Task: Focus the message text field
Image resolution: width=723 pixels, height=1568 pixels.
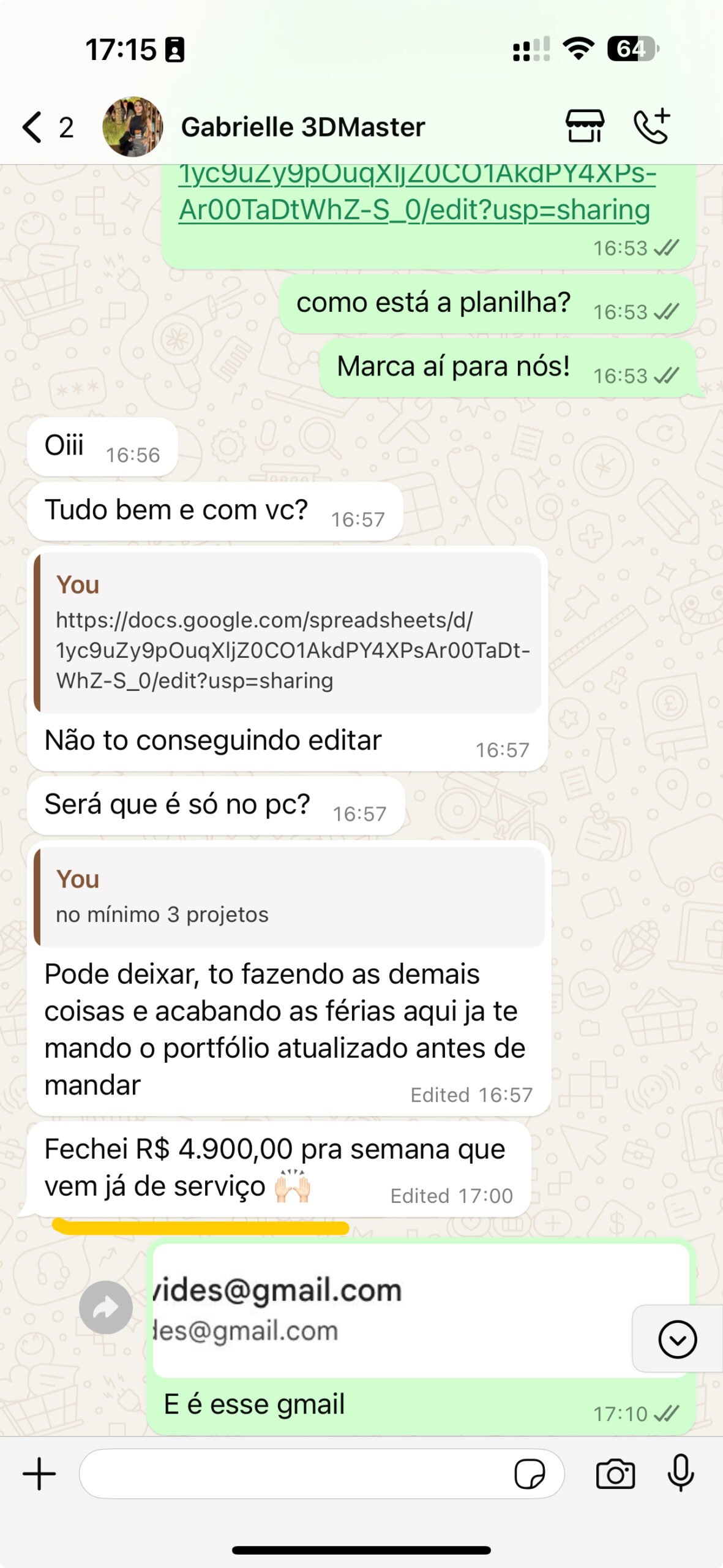Action: [x=294, y=1474]
